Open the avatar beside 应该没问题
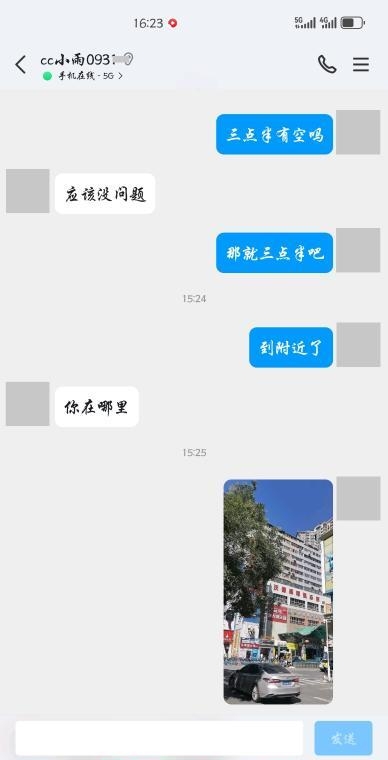This screenshot has width=388, height=760. [28, 191]
